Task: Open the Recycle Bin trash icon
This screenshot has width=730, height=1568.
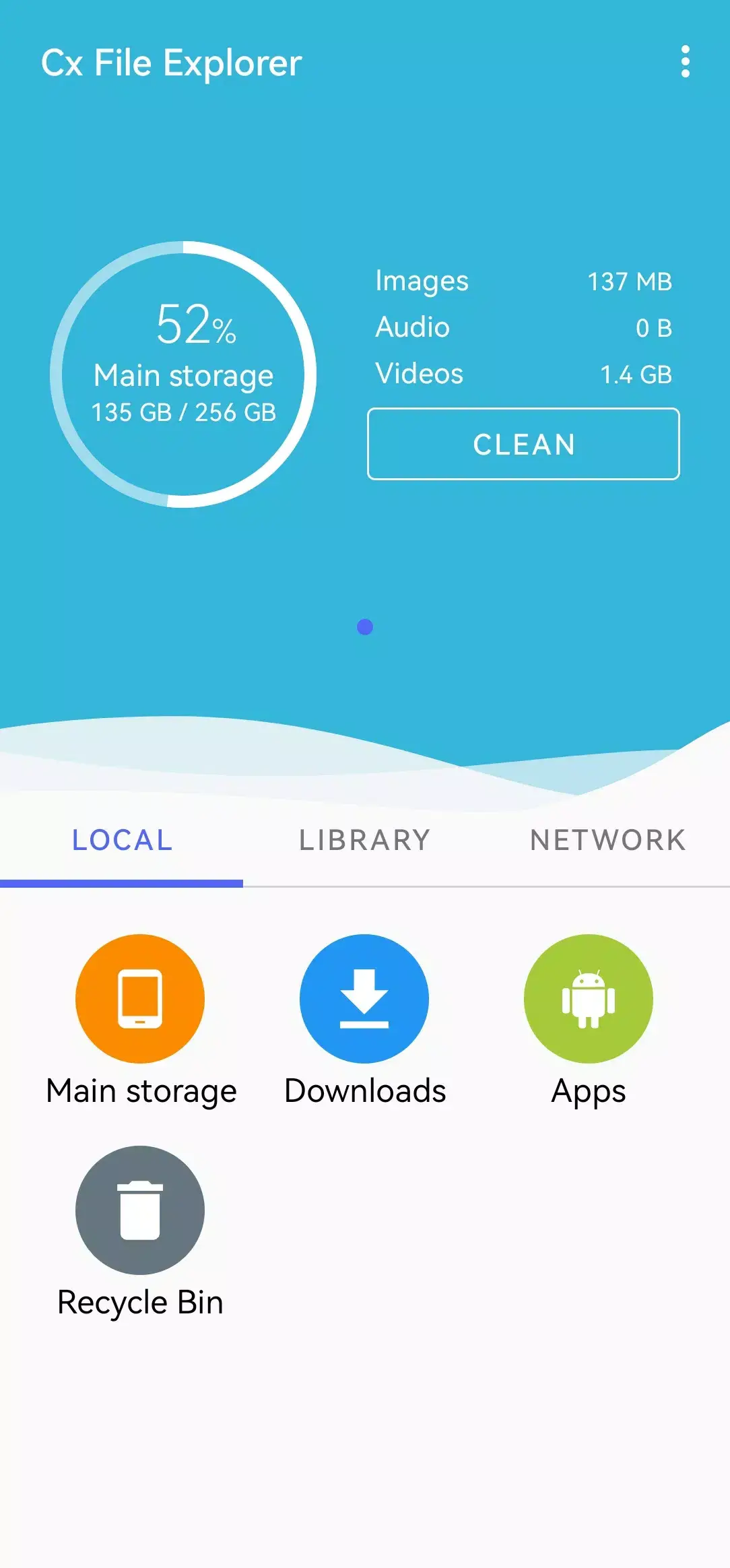Action: point(138,1210)
